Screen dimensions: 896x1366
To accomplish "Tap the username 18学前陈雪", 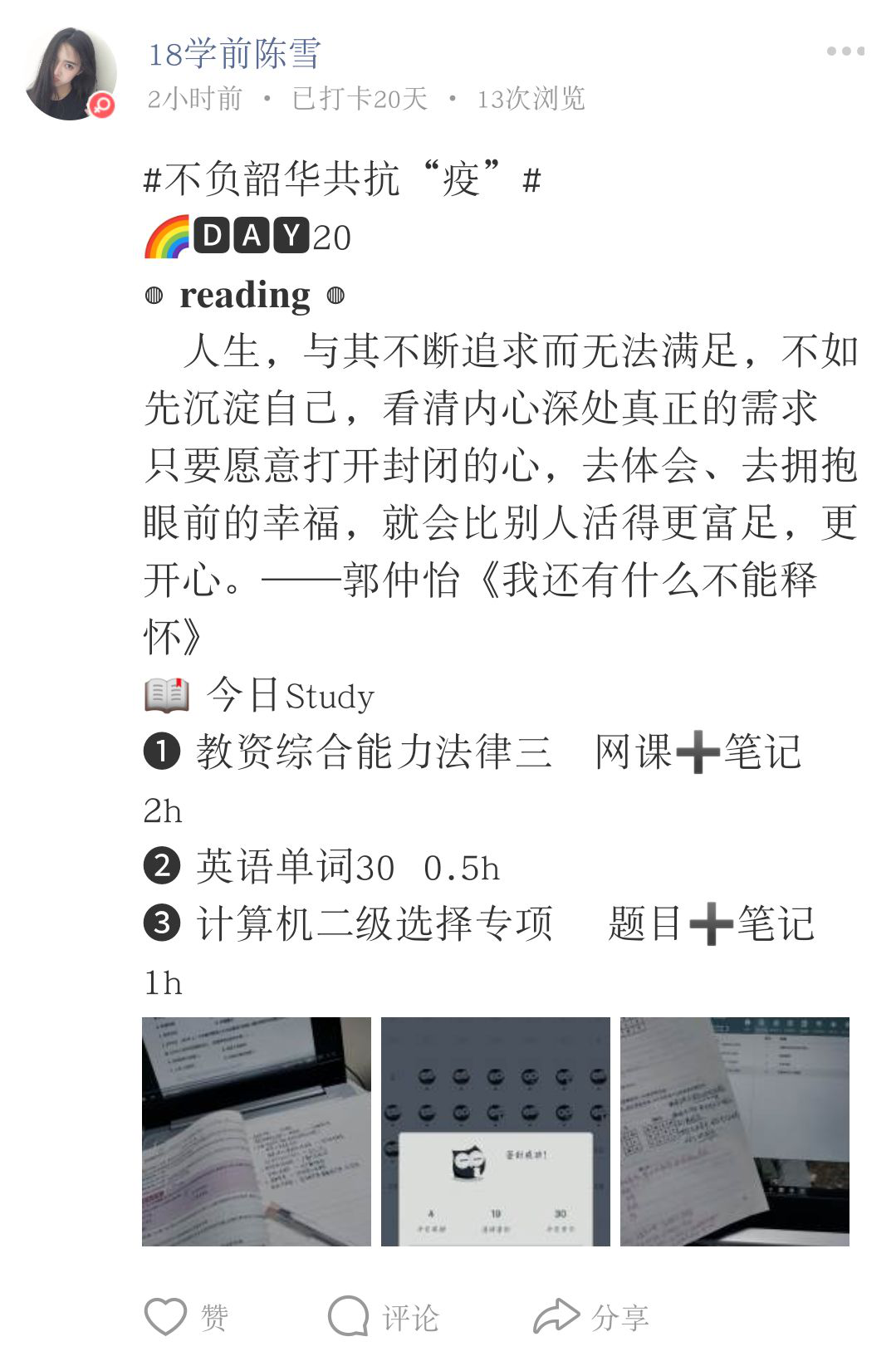I will [234, 54].
